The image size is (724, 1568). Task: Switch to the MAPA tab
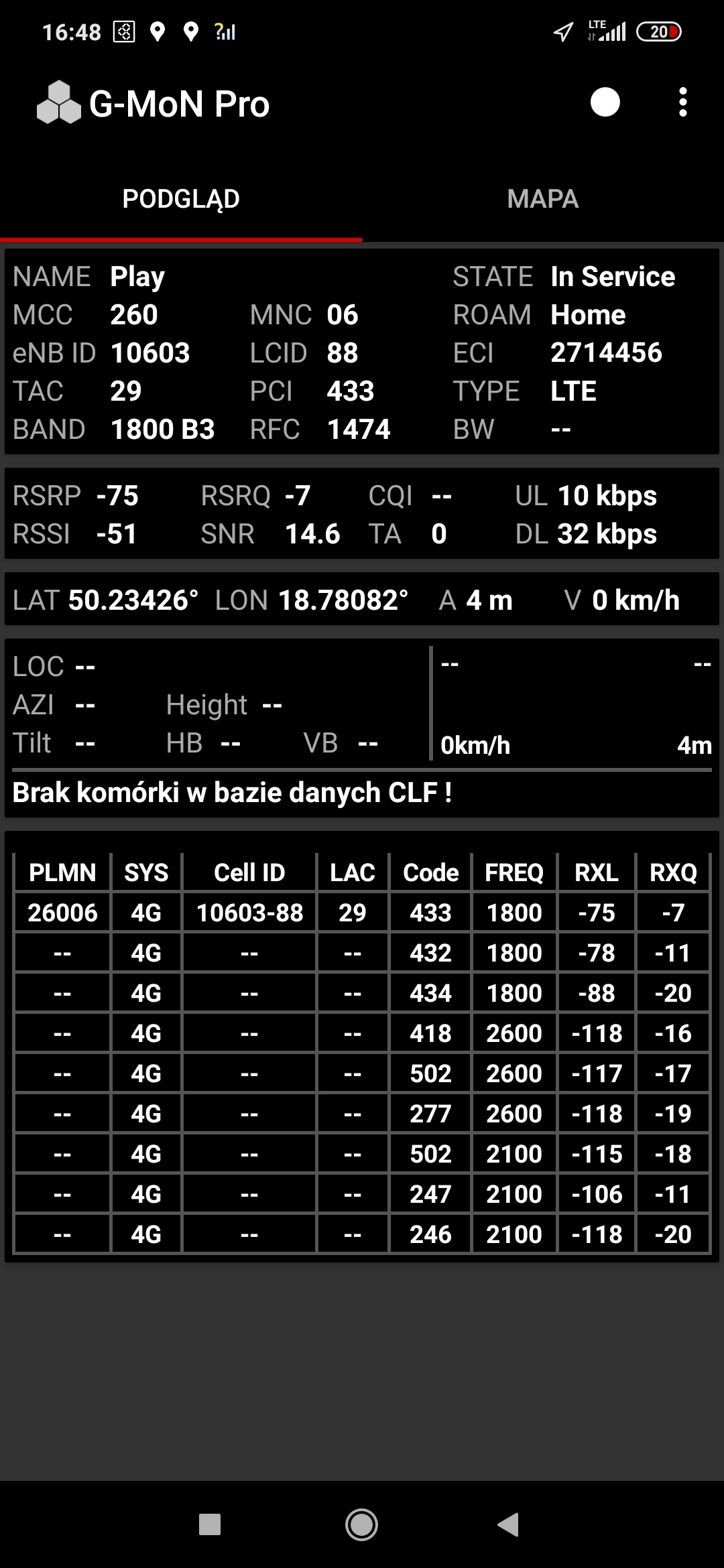pyautogui.click(x=542, y=199)
